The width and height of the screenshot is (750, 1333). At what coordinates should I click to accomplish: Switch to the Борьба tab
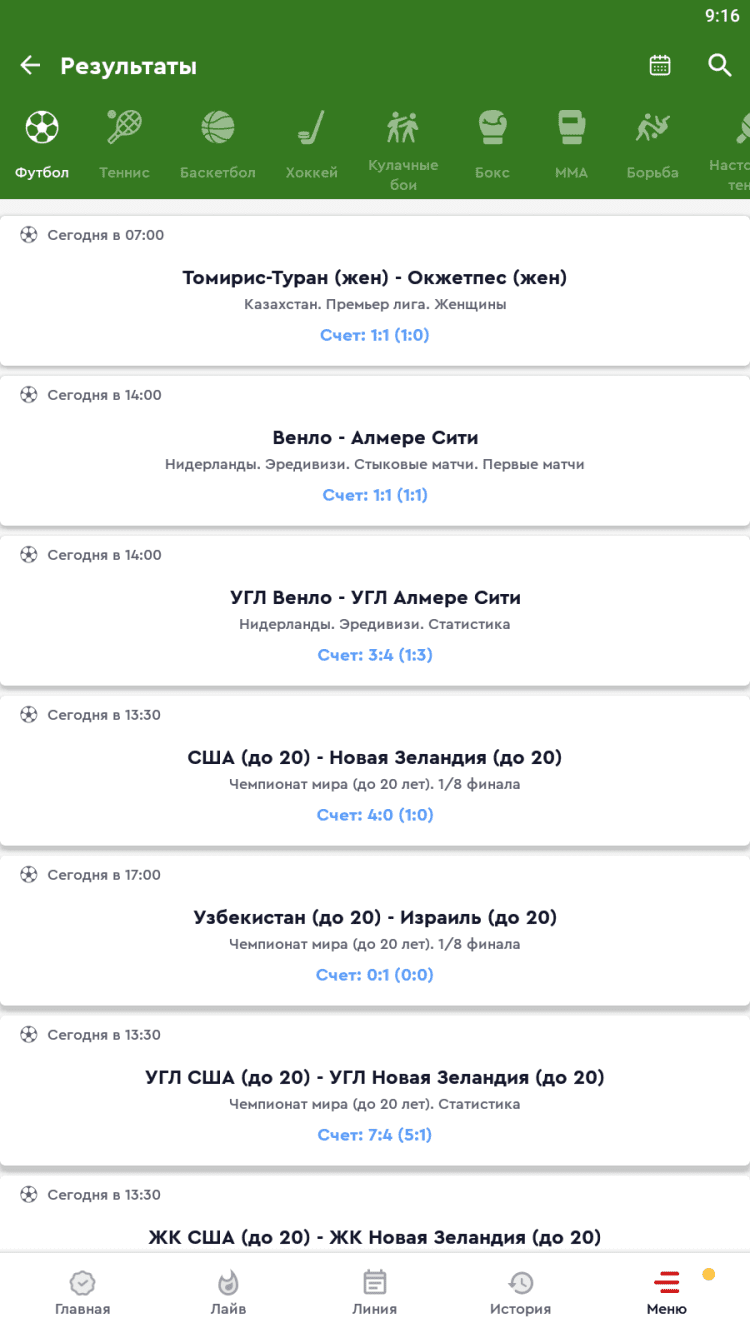click(x=652, y=145)
